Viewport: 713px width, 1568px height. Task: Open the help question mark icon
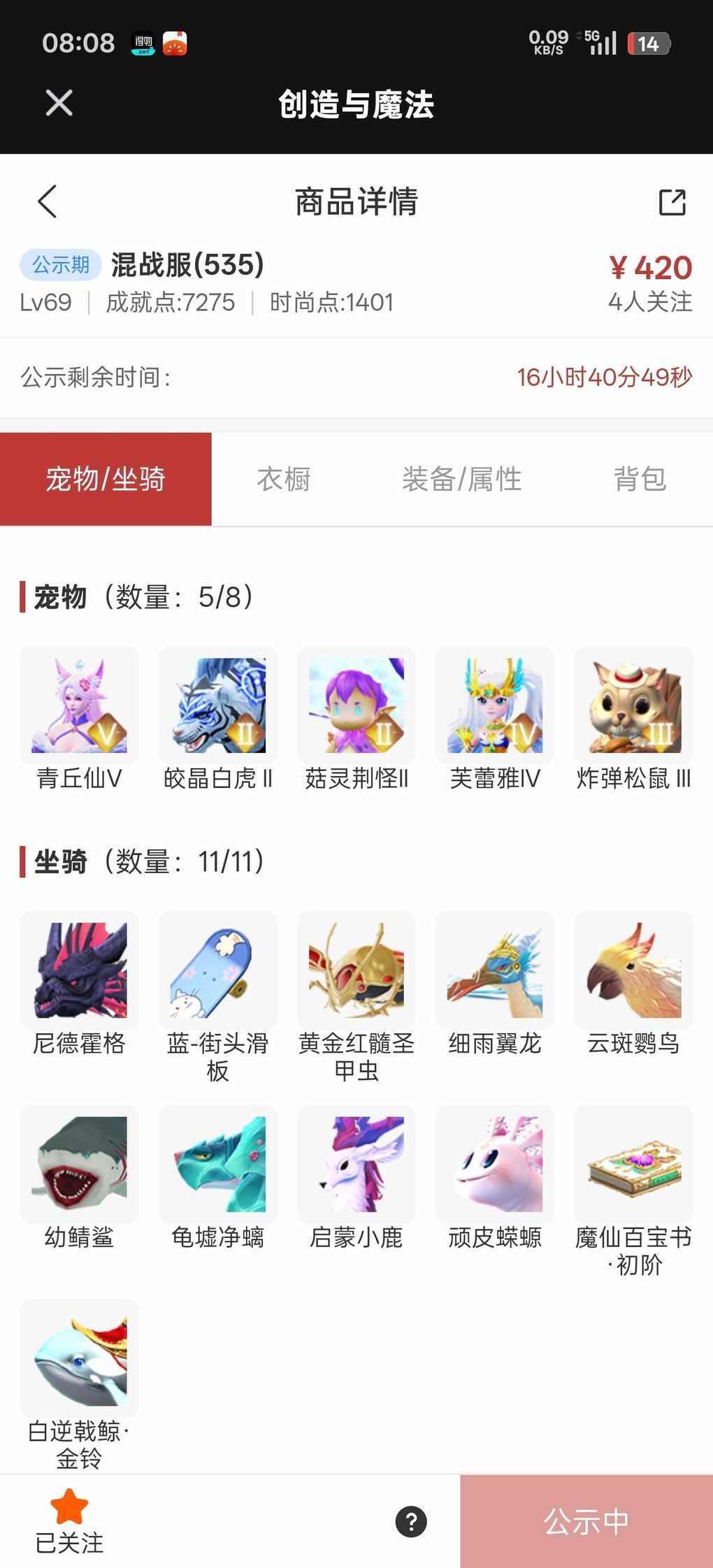click(x=411, y=1522)
